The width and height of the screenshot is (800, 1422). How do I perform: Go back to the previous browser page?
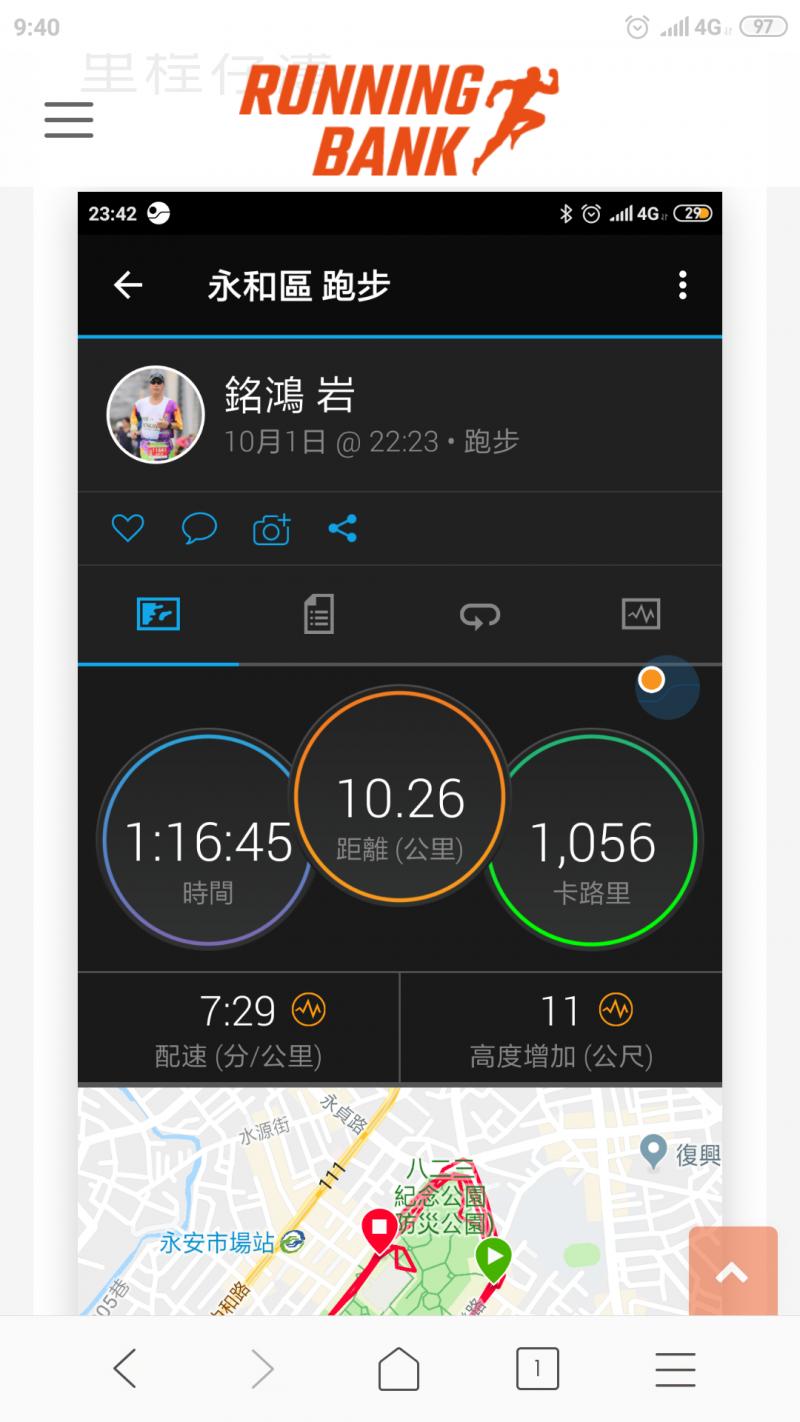tap(125, 1368)
